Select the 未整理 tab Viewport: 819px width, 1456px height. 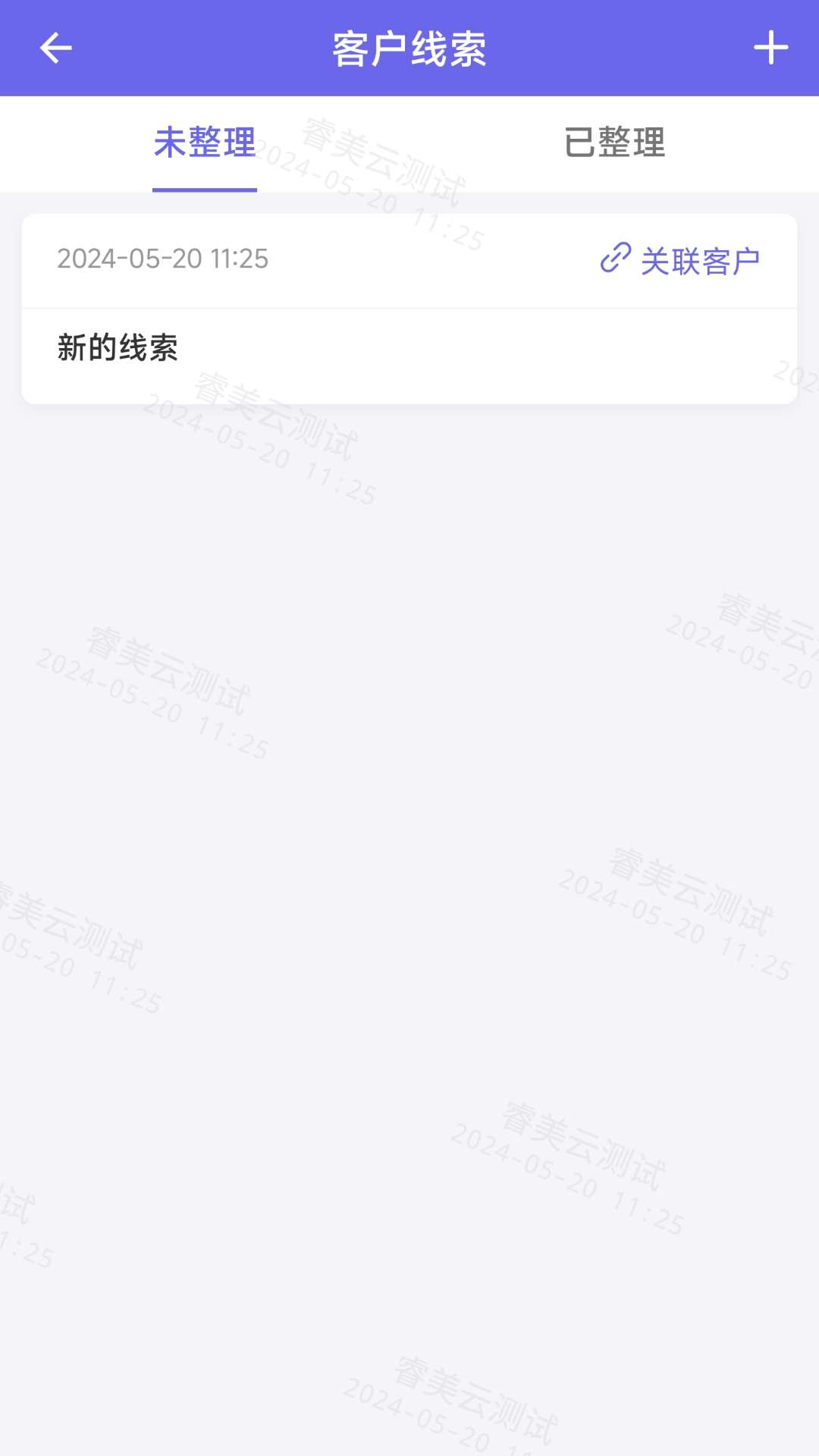tap(205, 143)
